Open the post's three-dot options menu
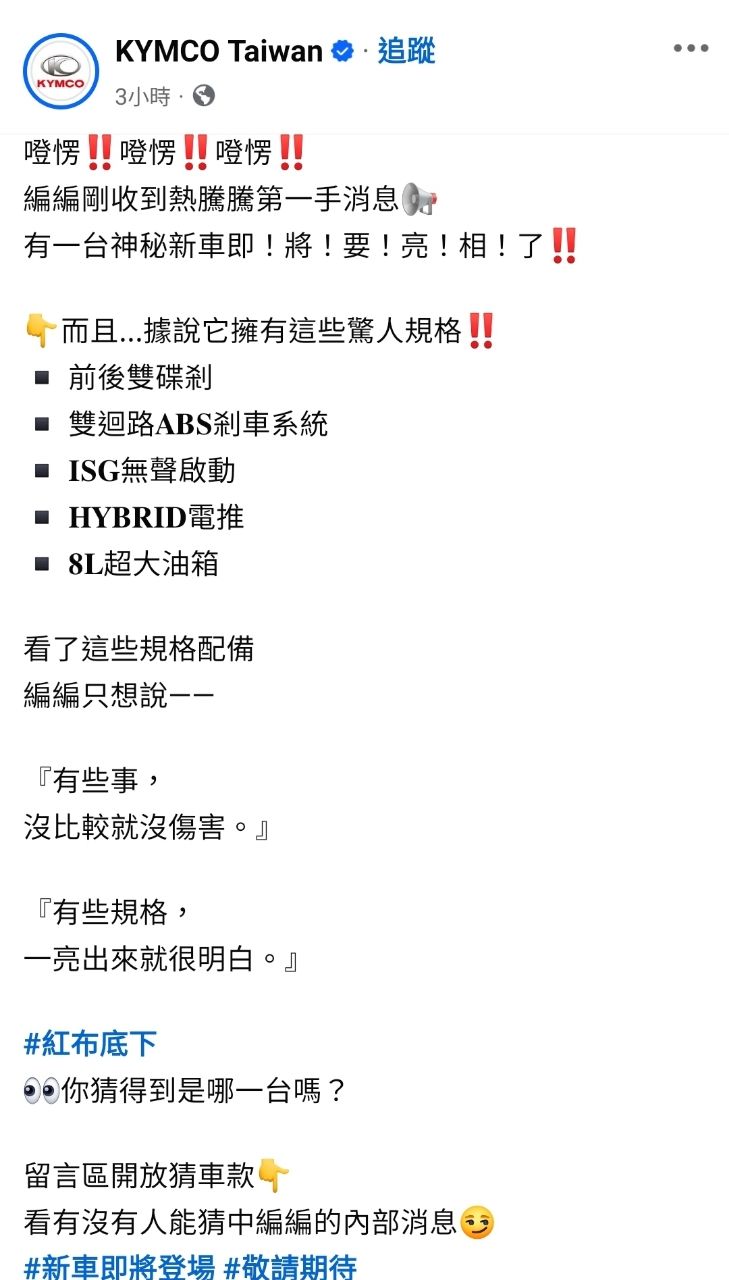The width and height of the screenshot is (729, 1280). pyautogui.click(x=690, y=49)
